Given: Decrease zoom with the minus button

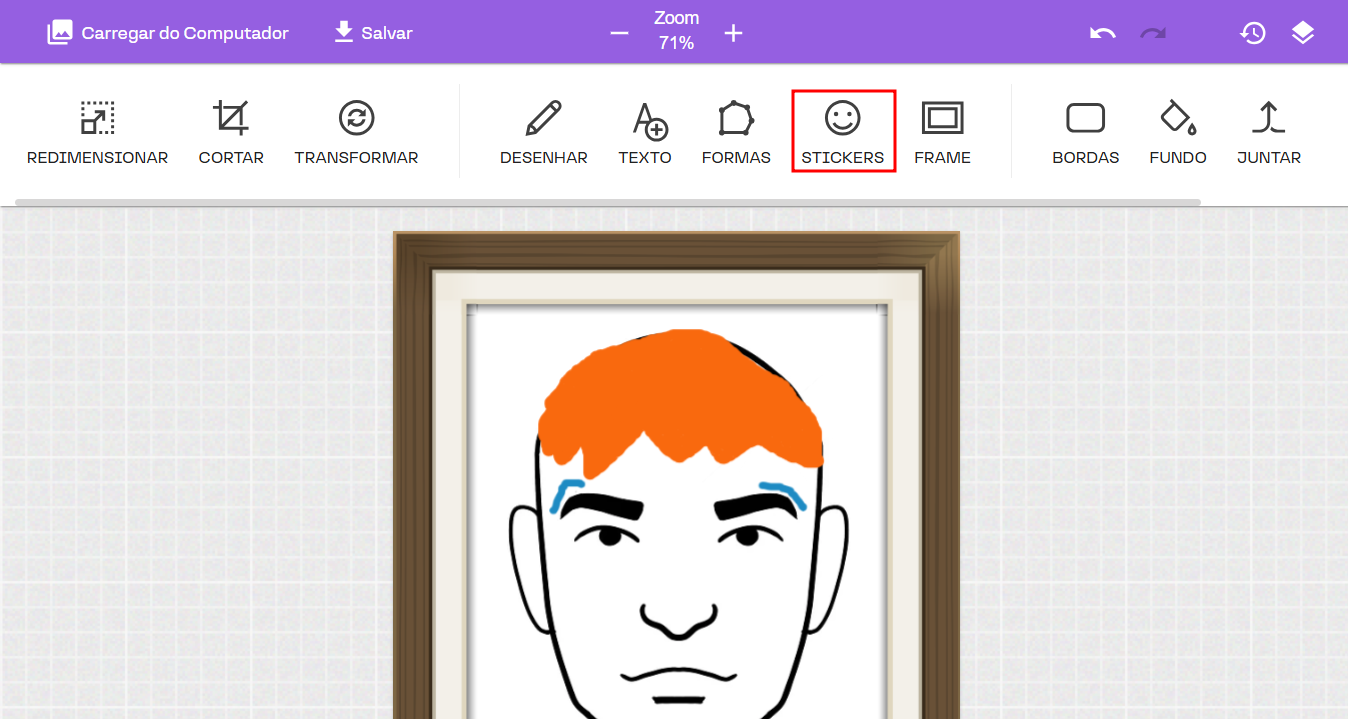Looking at the screenshot, I should pos(619,33).
